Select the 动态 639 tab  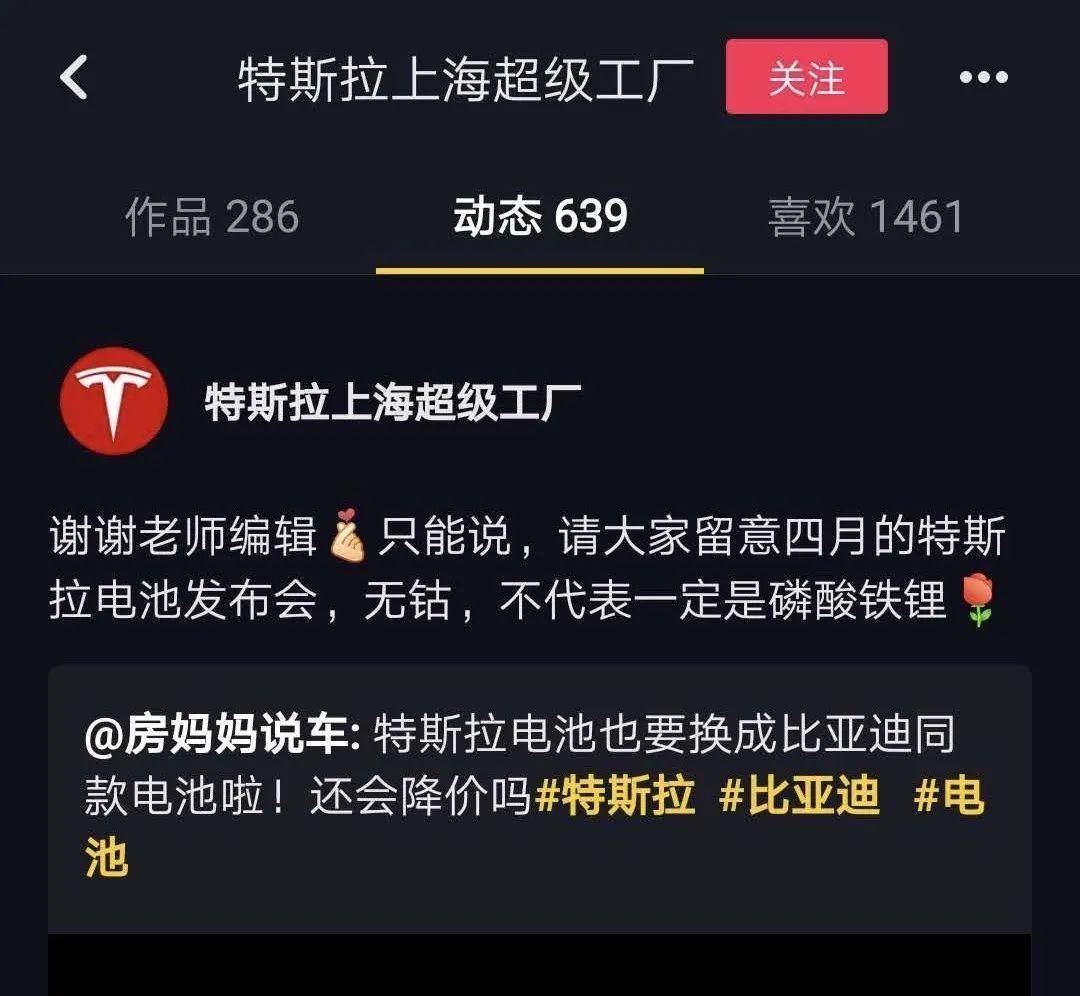(540, 217)
